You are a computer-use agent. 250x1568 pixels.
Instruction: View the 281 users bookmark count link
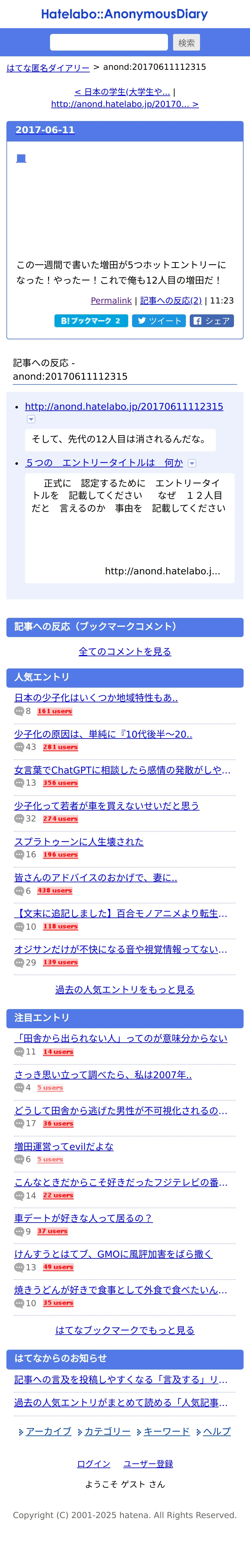tap(60, 747)
